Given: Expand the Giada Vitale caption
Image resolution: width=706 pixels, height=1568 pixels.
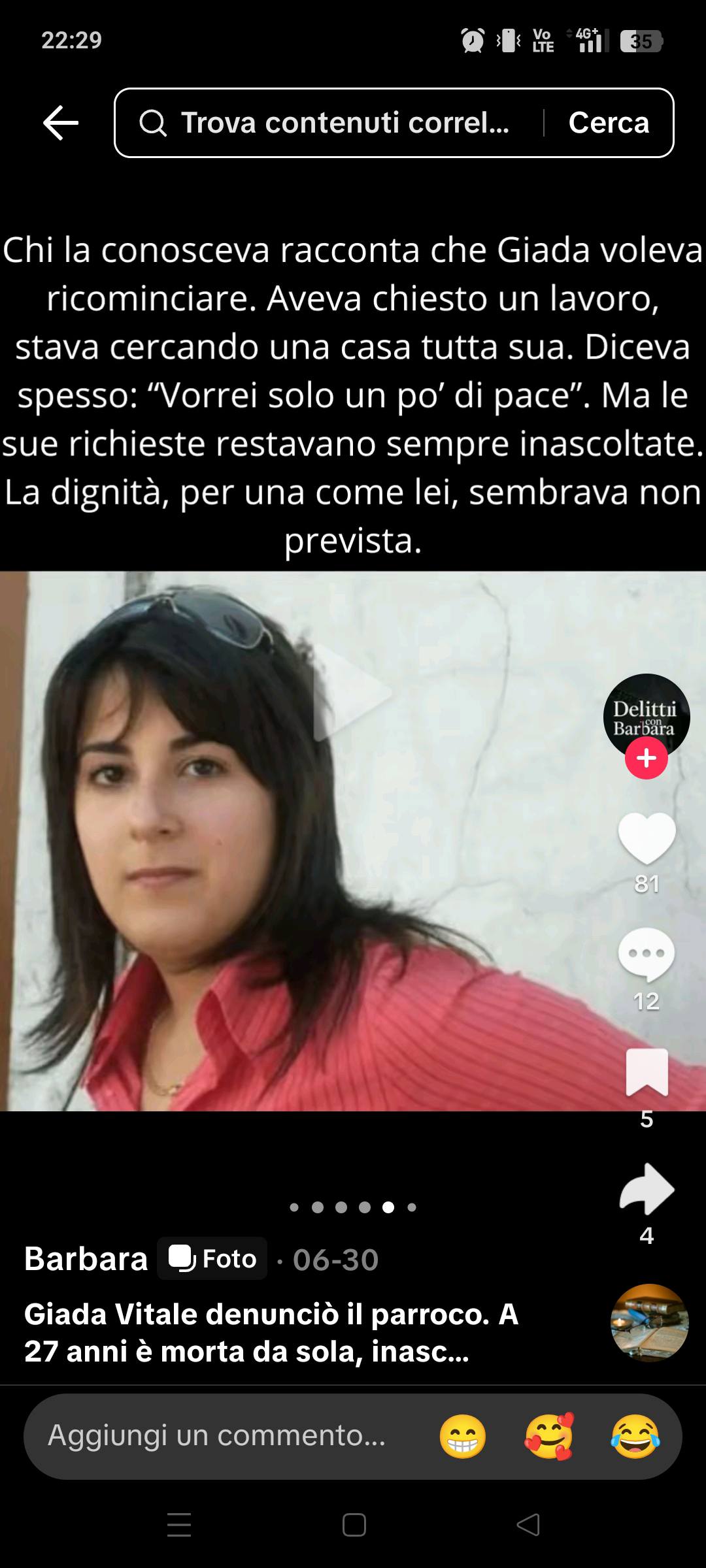Looking at the screenshot, I should (x=271, y=1333).
